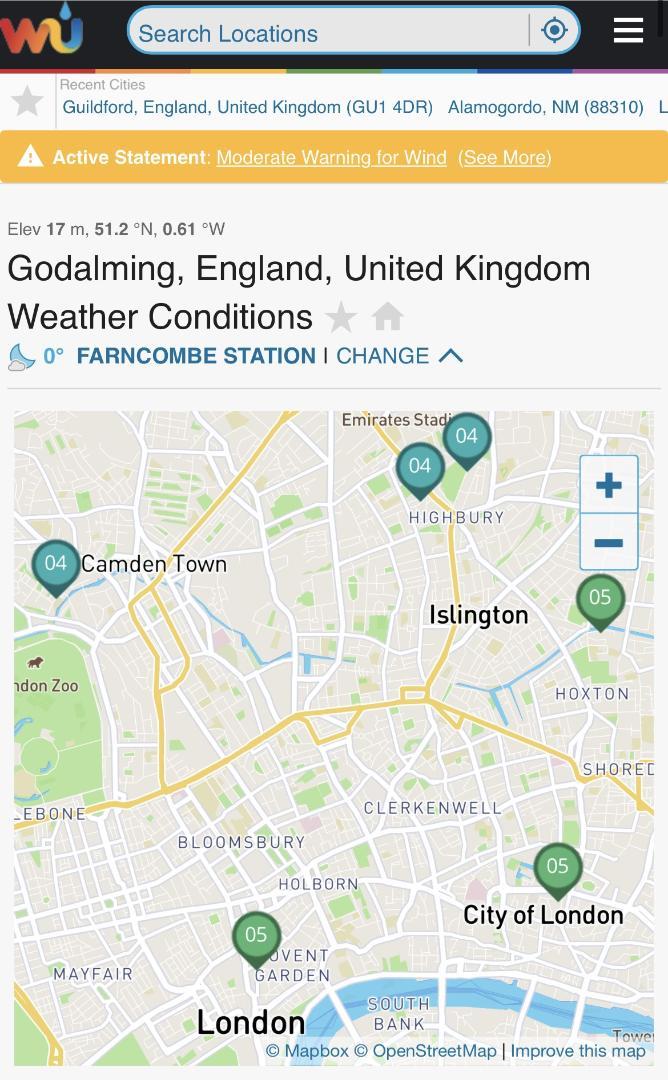Zoom out on the map
The height and width of the screenshot is (1080, 668).
point(608,543)
